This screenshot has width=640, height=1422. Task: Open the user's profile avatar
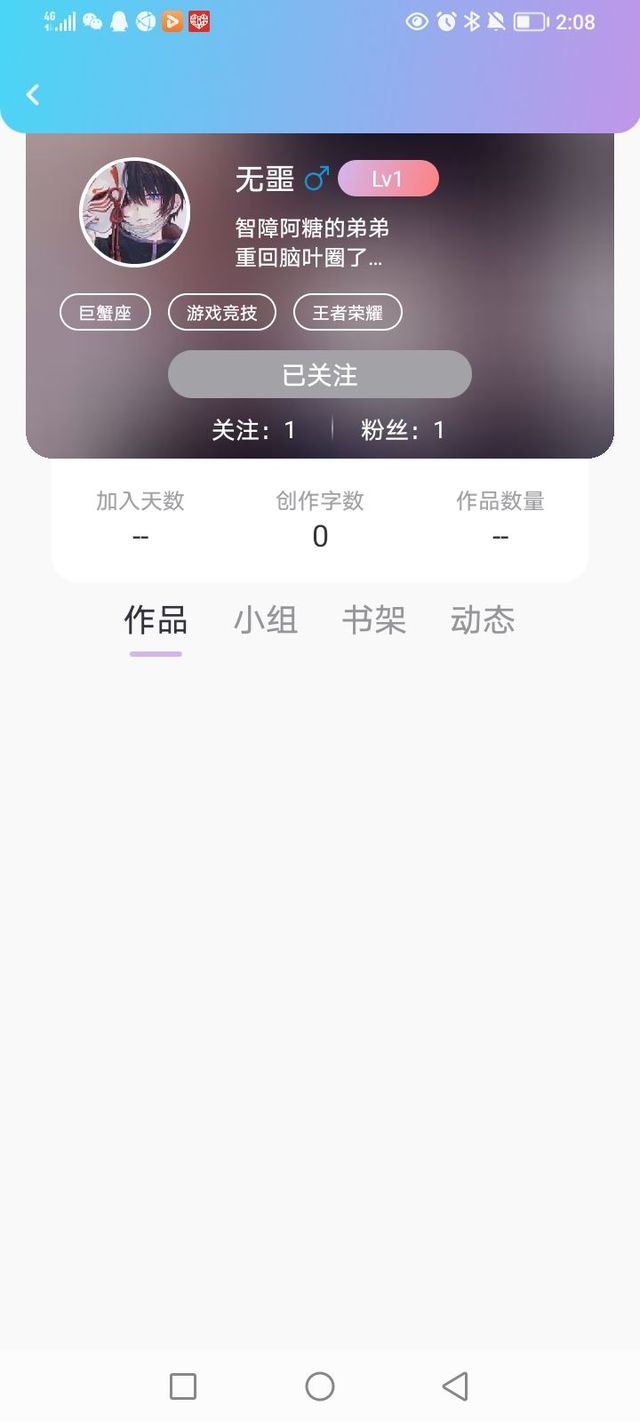point(134,212)
